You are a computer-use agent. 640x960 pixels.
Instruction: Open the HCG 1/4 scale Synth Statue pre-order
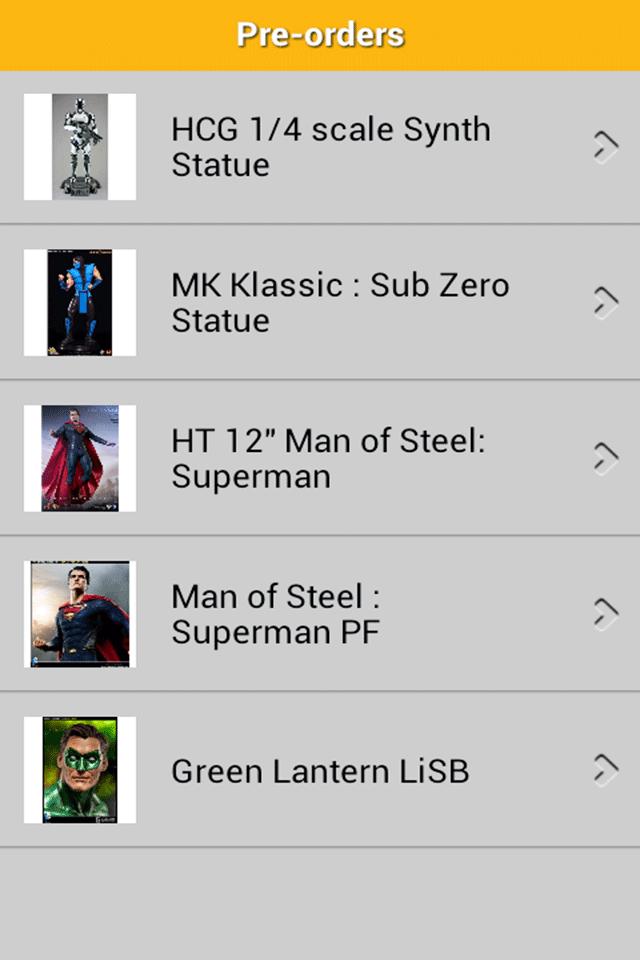[x=330, y=147]
